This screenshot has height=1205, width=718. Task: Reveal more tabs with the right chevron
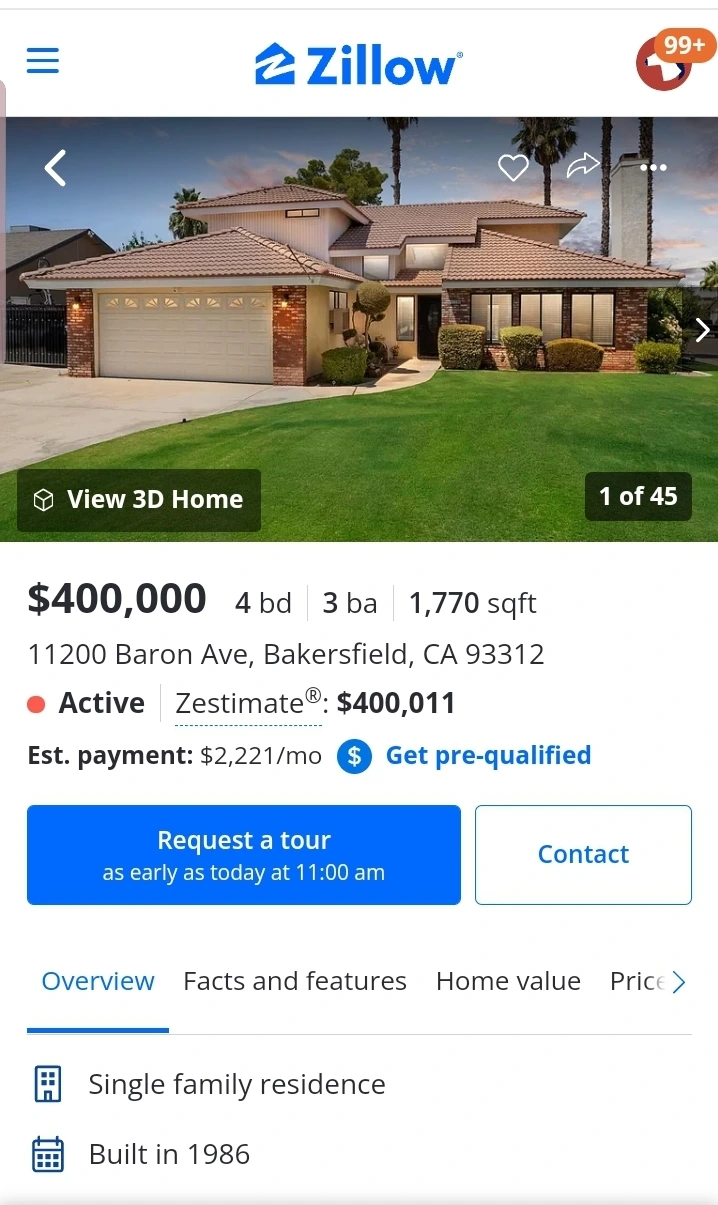click(679, 982)
